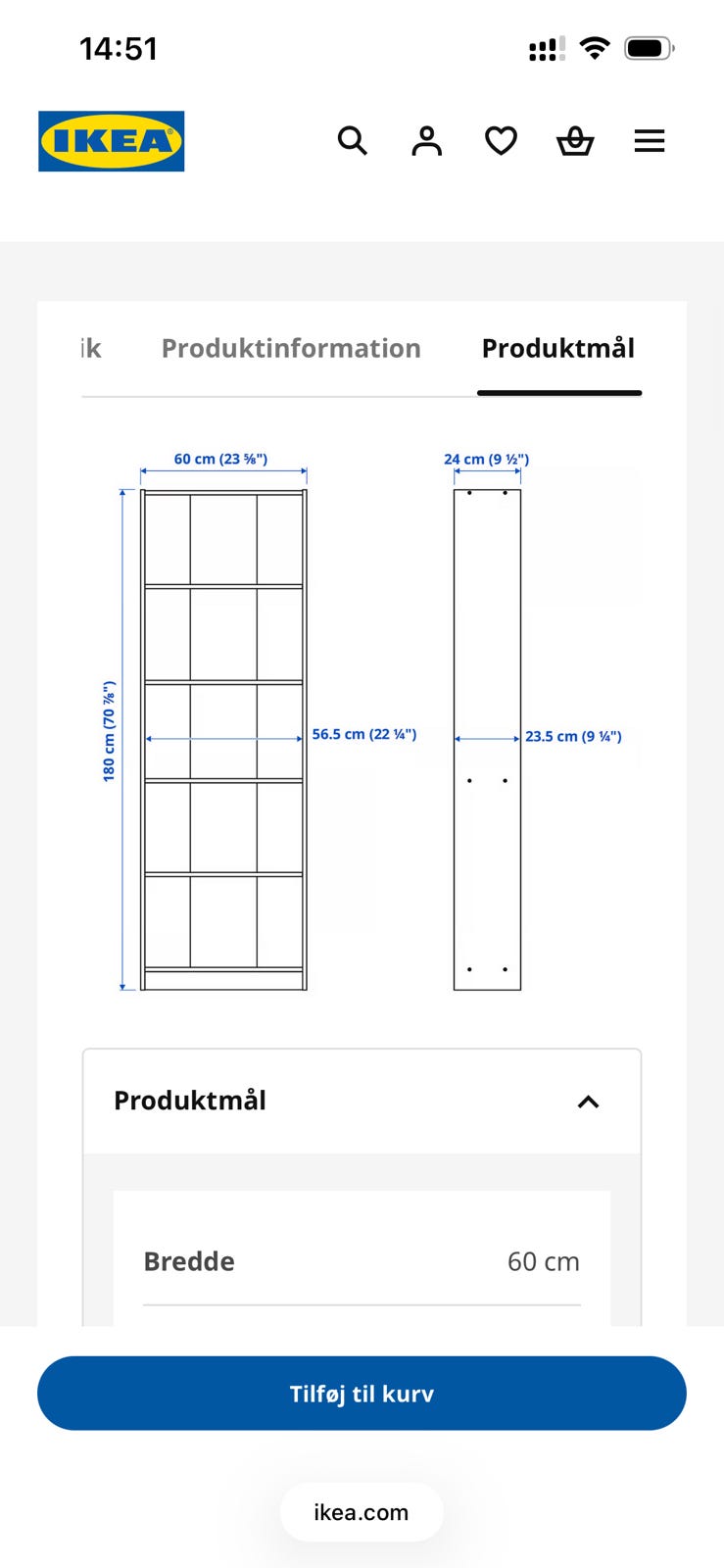Screen dimensions: 724x1568
Task: Tap the ikea.com address pill
Action: click(x=362, y=1512)
